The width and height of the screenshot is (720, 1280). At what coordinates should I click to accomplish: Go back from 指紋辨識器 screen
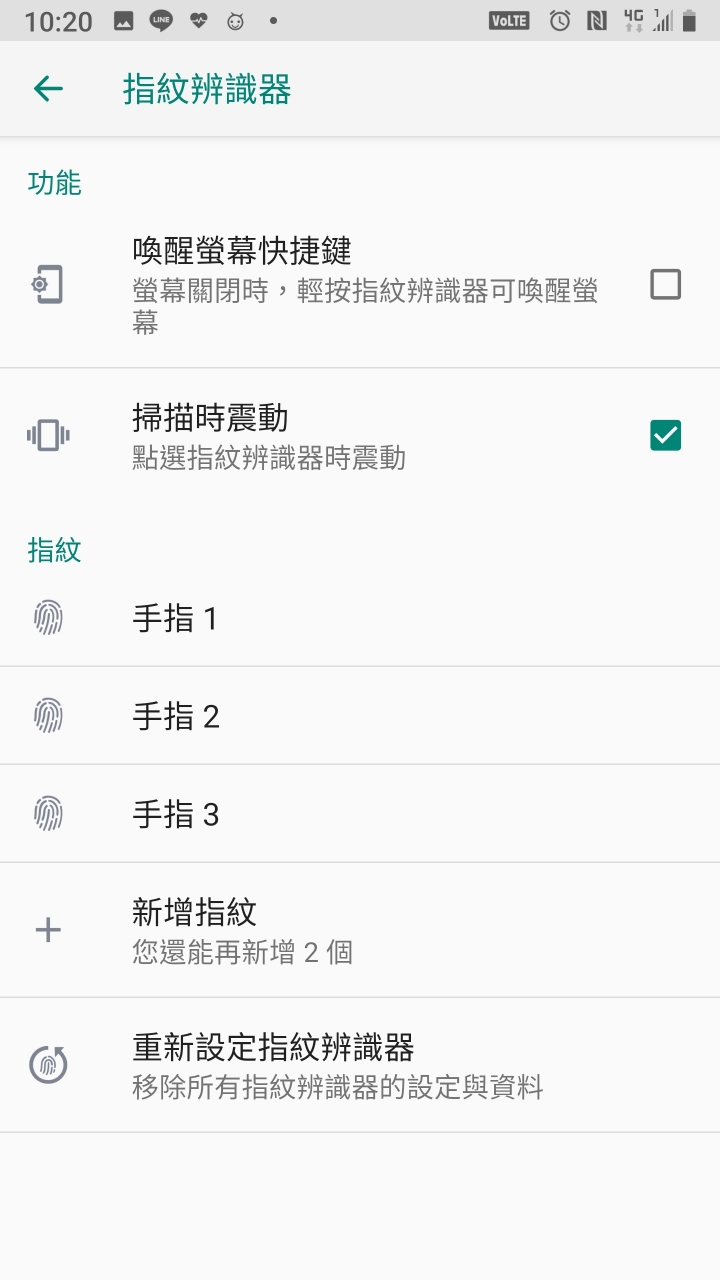coord(48,89)
